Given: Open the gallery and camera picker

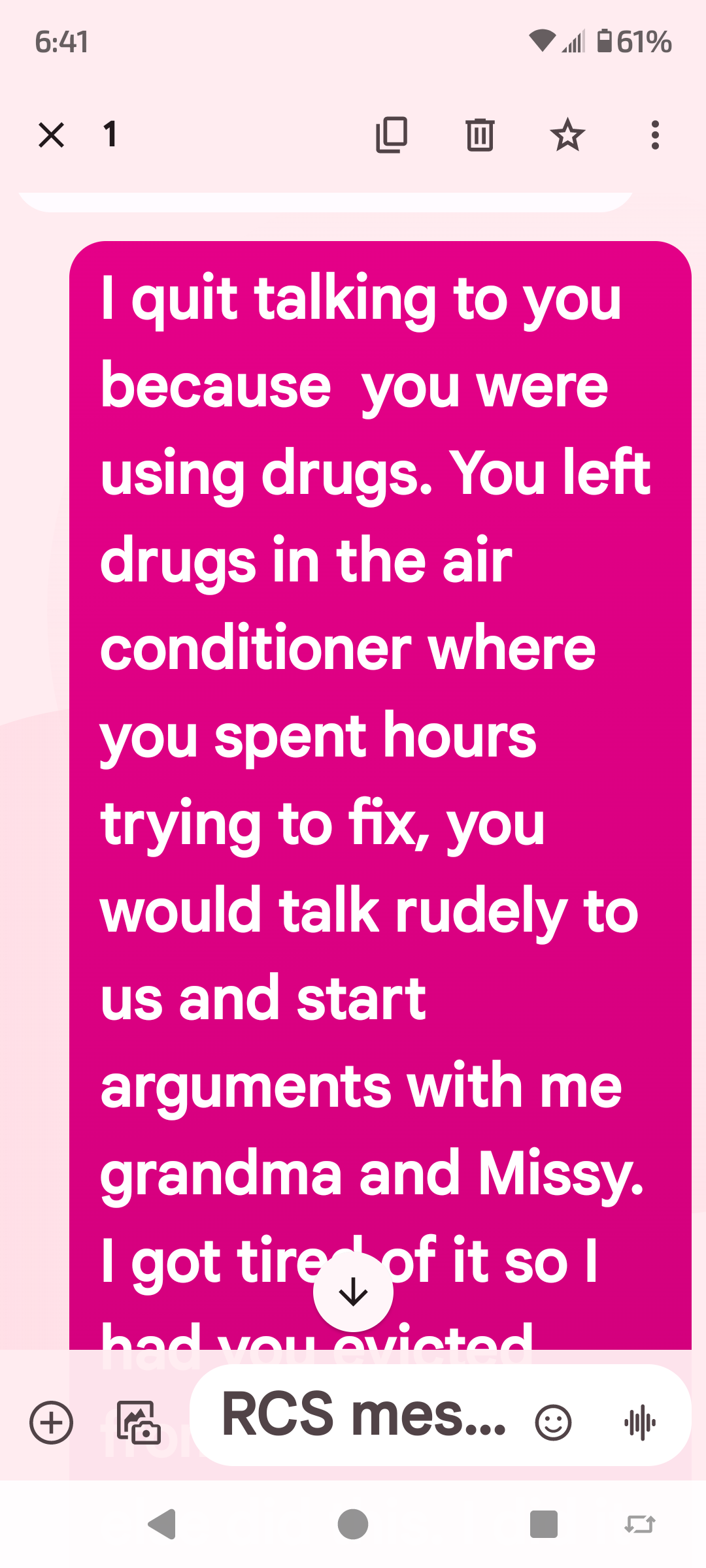Looking at the screenshot, I should coord(138,1422).
